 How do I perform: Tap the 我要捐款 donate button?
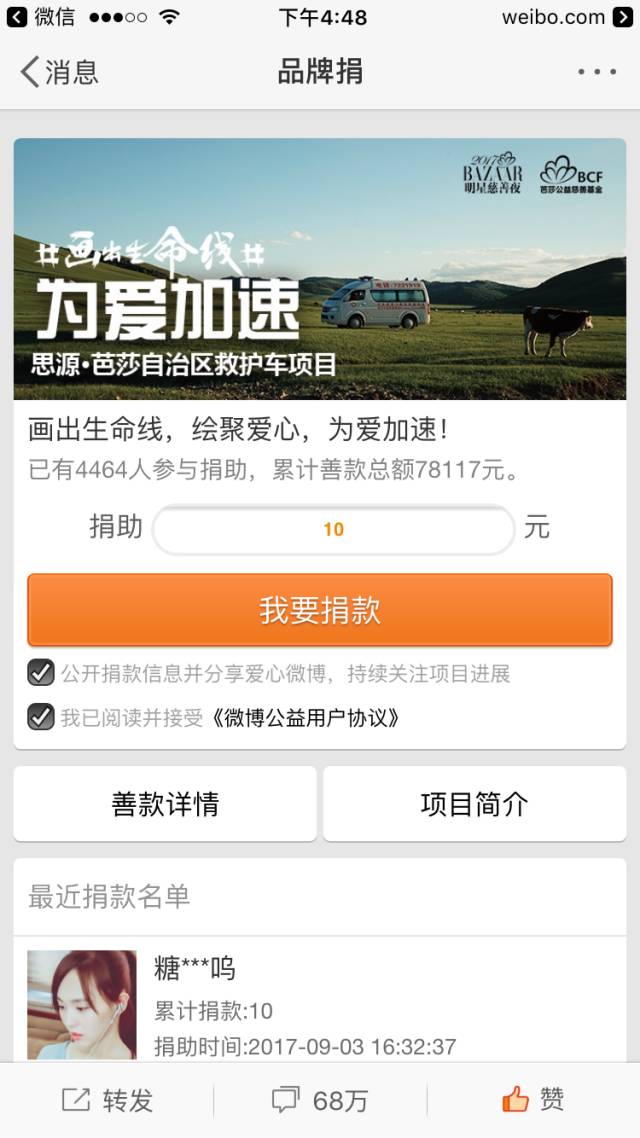pyautogui.click(x=320, y=610)
